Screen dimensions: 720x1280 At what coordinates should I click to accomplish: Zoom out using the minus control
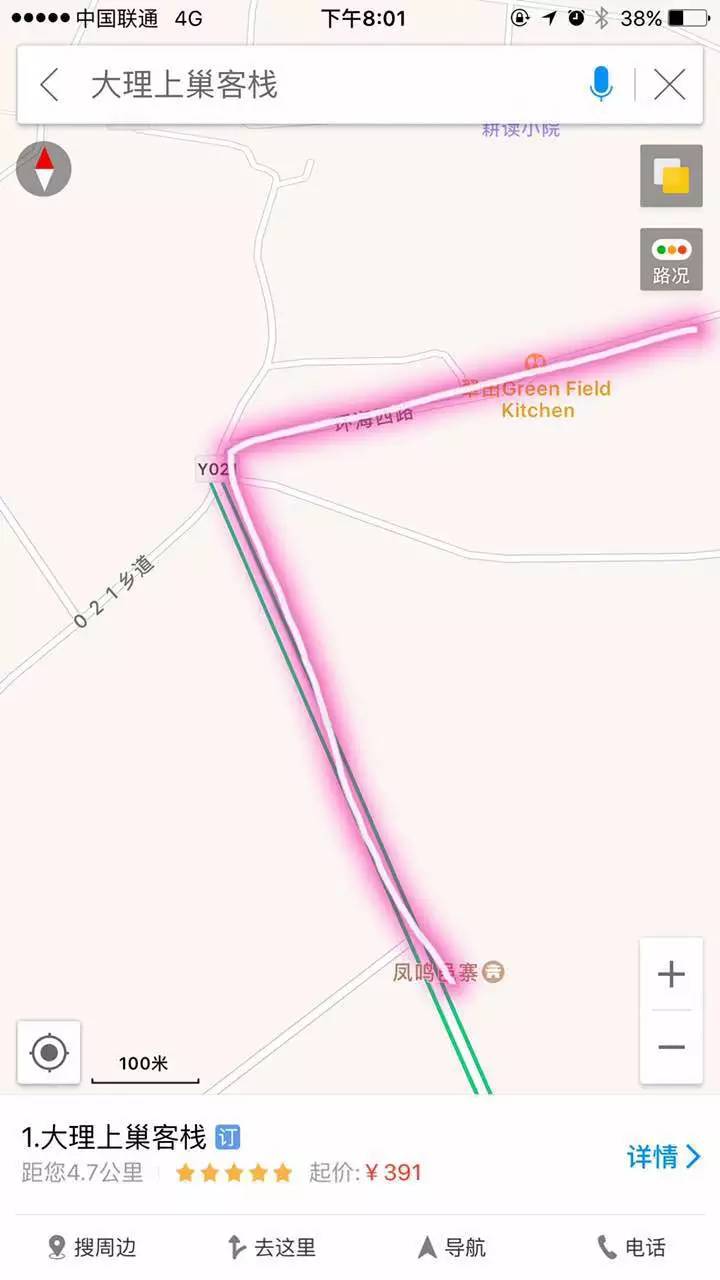tap(670, 1046)
